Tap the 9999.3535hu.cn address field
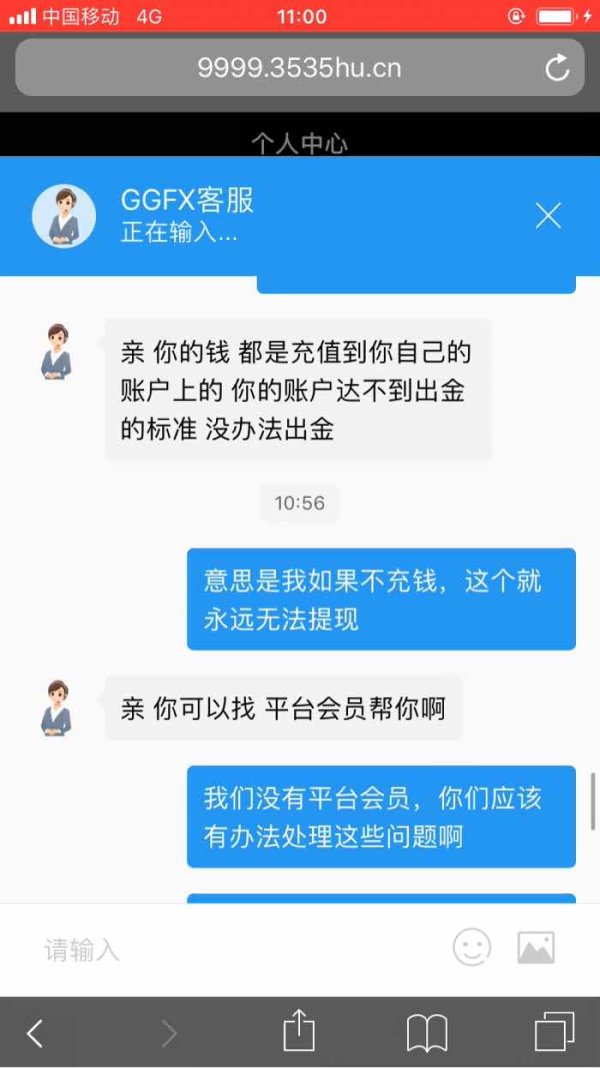The height and width of the screenshot is (1068, 600). 300,67
